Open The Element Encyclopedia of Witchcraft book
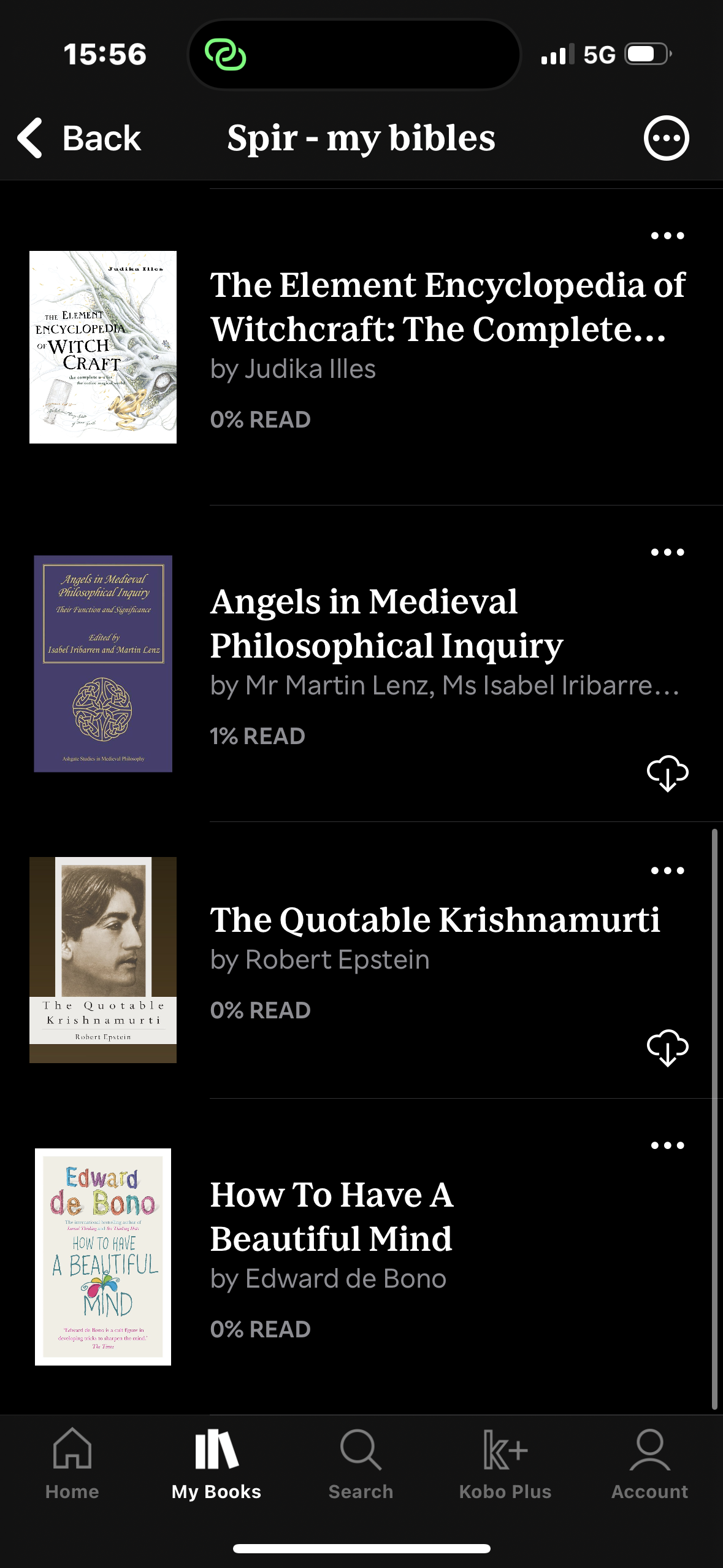 [448, 307]
